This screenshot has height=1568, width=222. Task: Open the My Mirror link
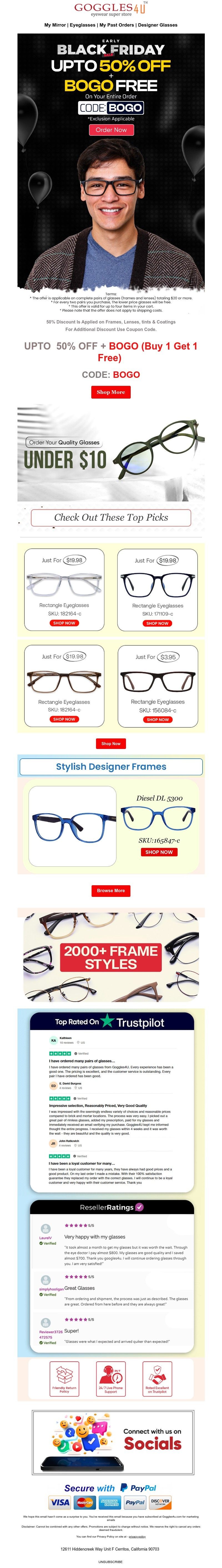[56, 25]
